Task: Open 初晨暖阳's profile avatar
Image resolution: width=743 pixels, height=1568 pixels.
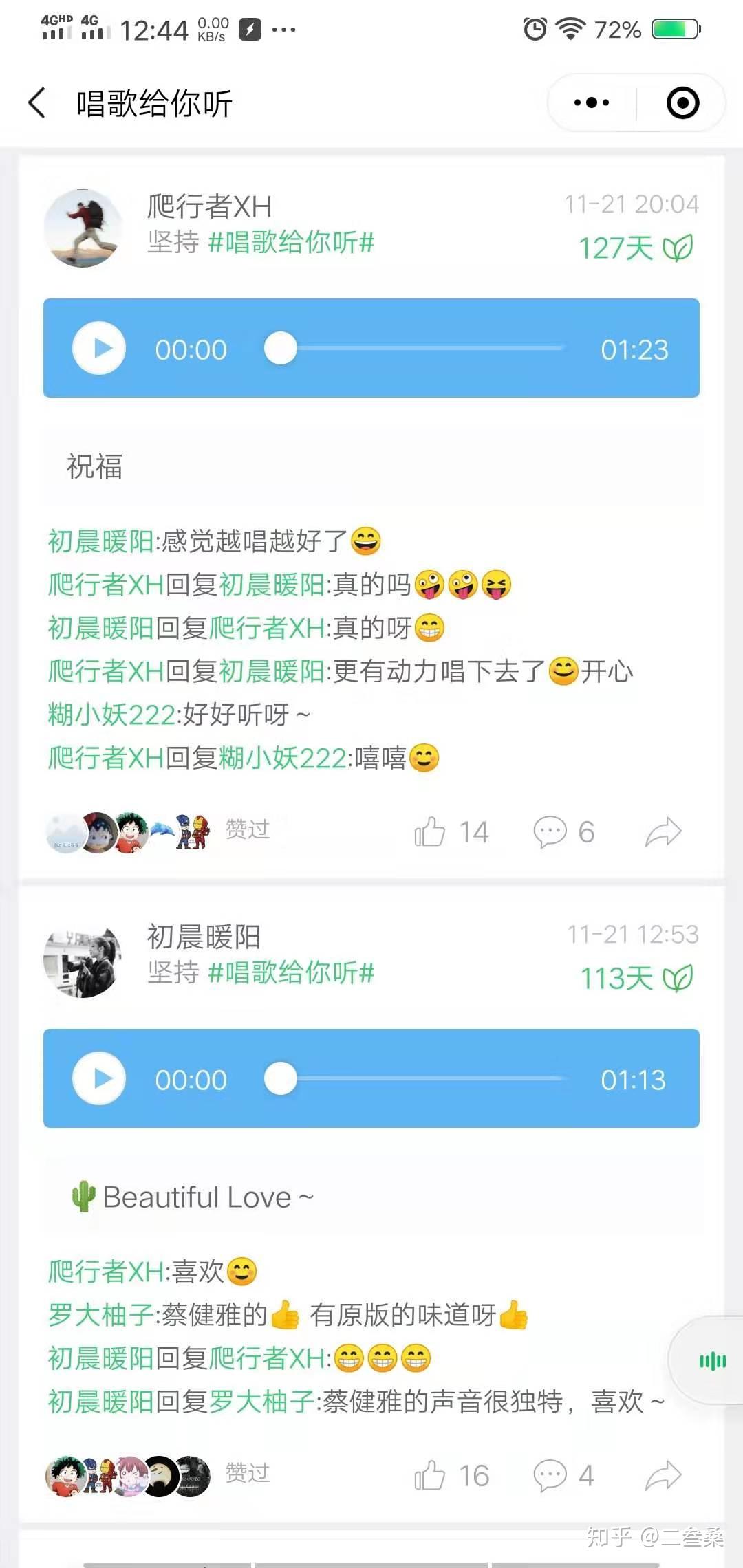Action: point(83,959)
